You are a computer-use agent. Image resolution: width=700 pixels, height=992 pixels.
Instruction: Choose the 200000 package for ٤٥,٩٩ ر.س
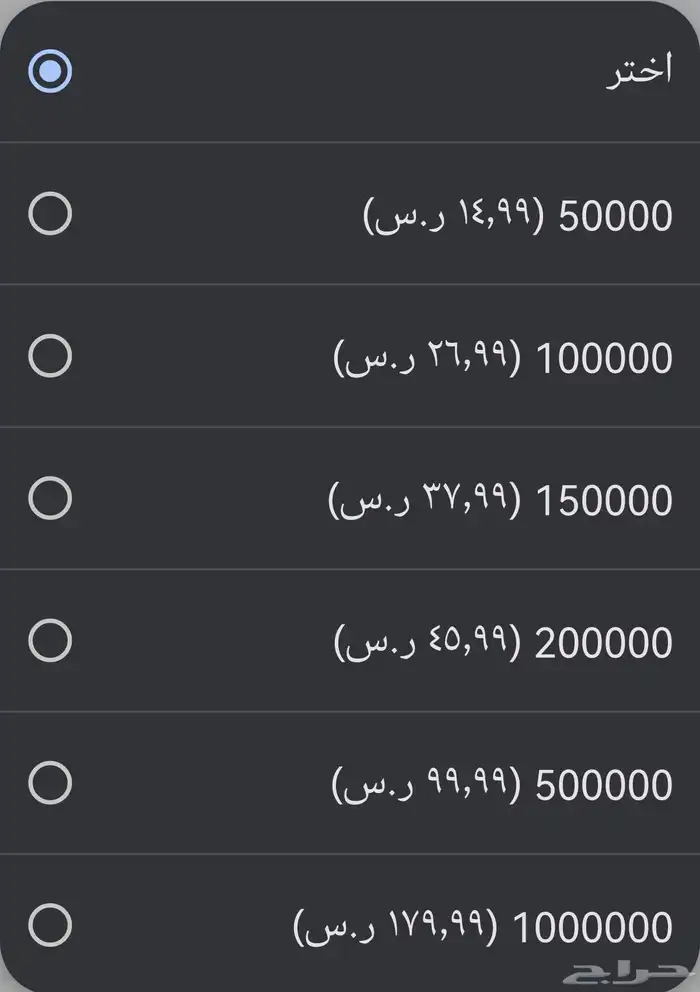50,640
